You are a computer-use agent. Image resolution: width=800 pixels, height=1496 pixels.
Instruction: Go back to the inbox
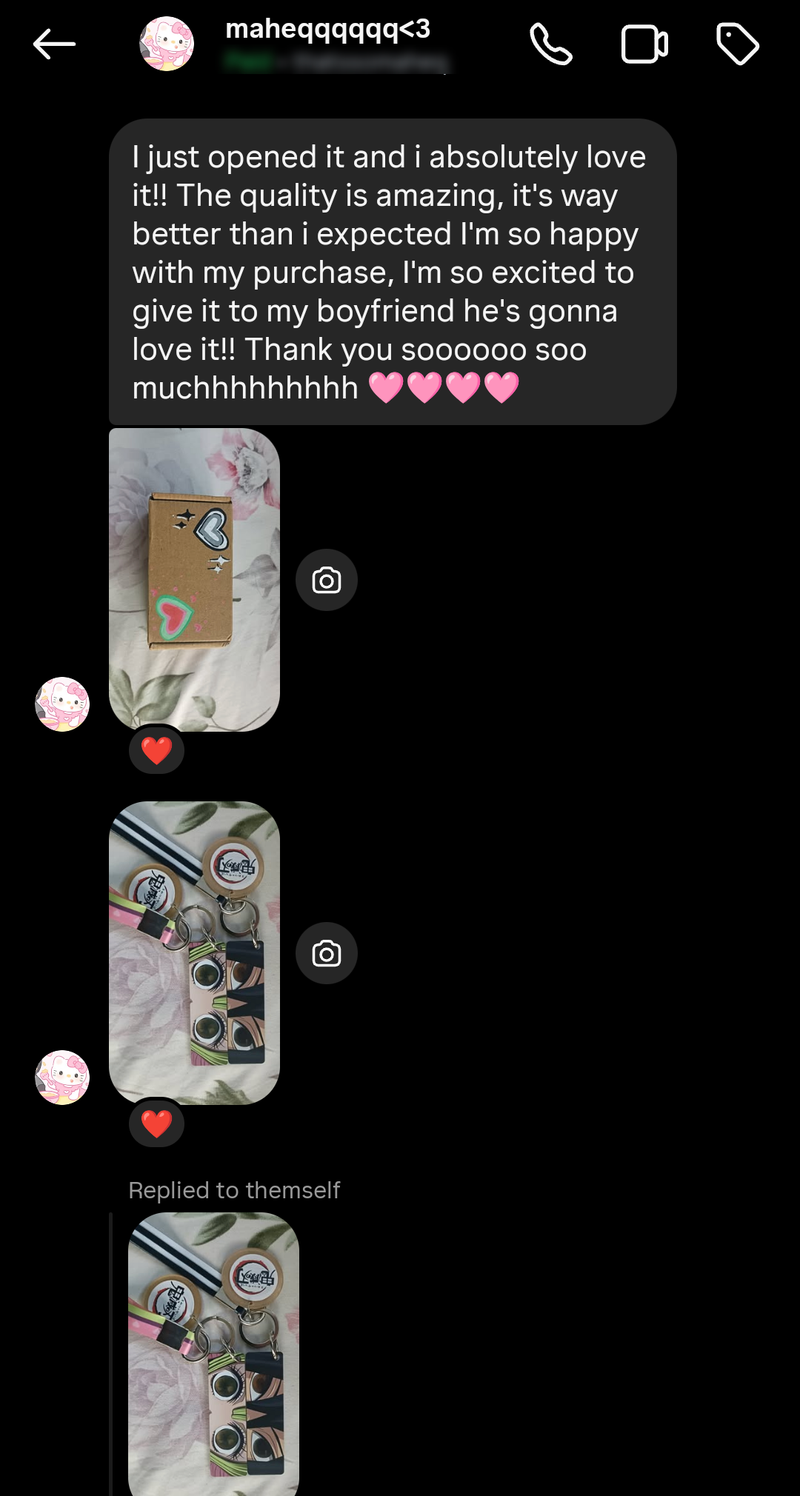pyautogui.click(x=54, y=44)
